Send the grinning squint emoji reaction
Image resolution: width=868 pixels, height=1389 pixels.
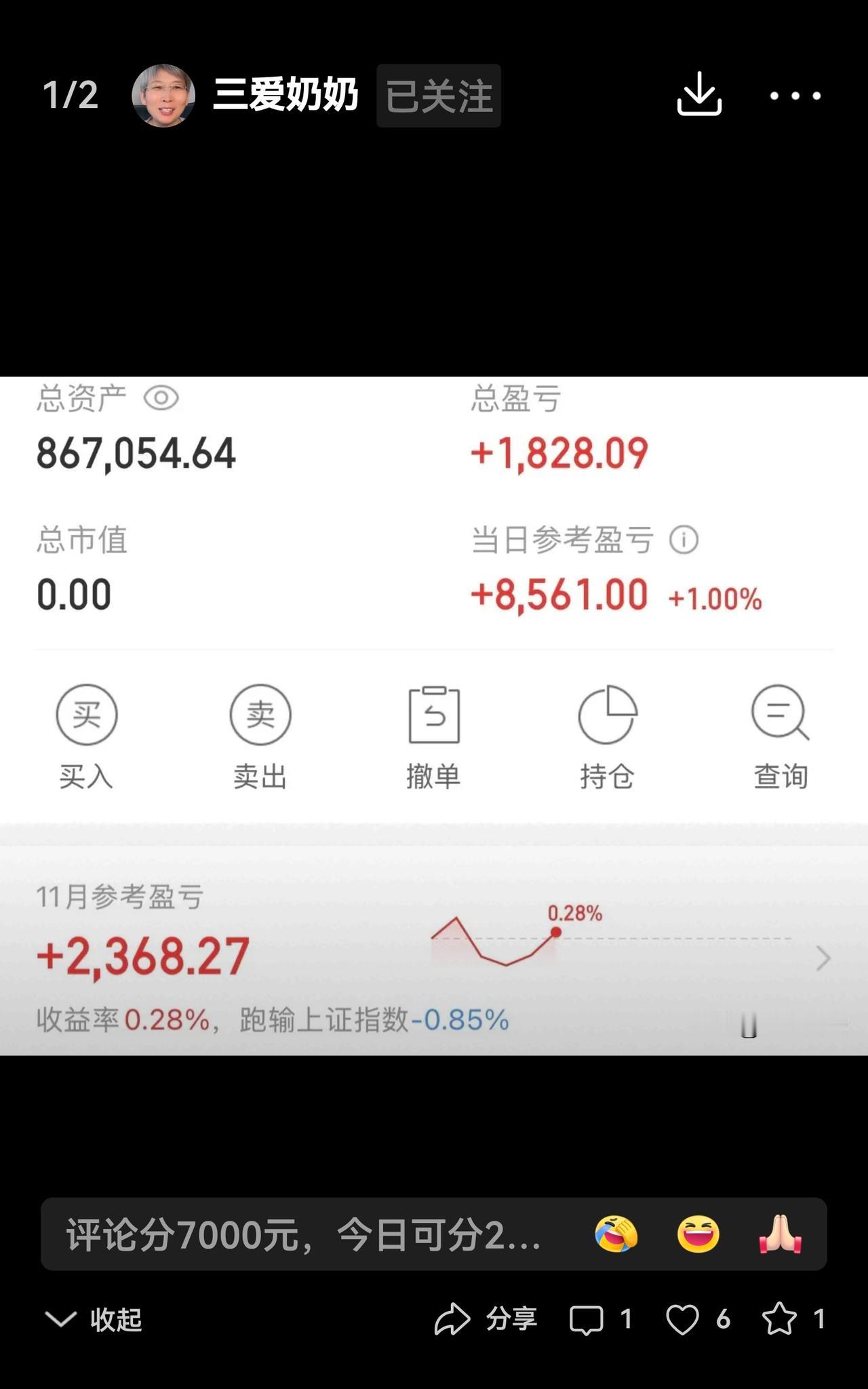[x=698, y=1234]
